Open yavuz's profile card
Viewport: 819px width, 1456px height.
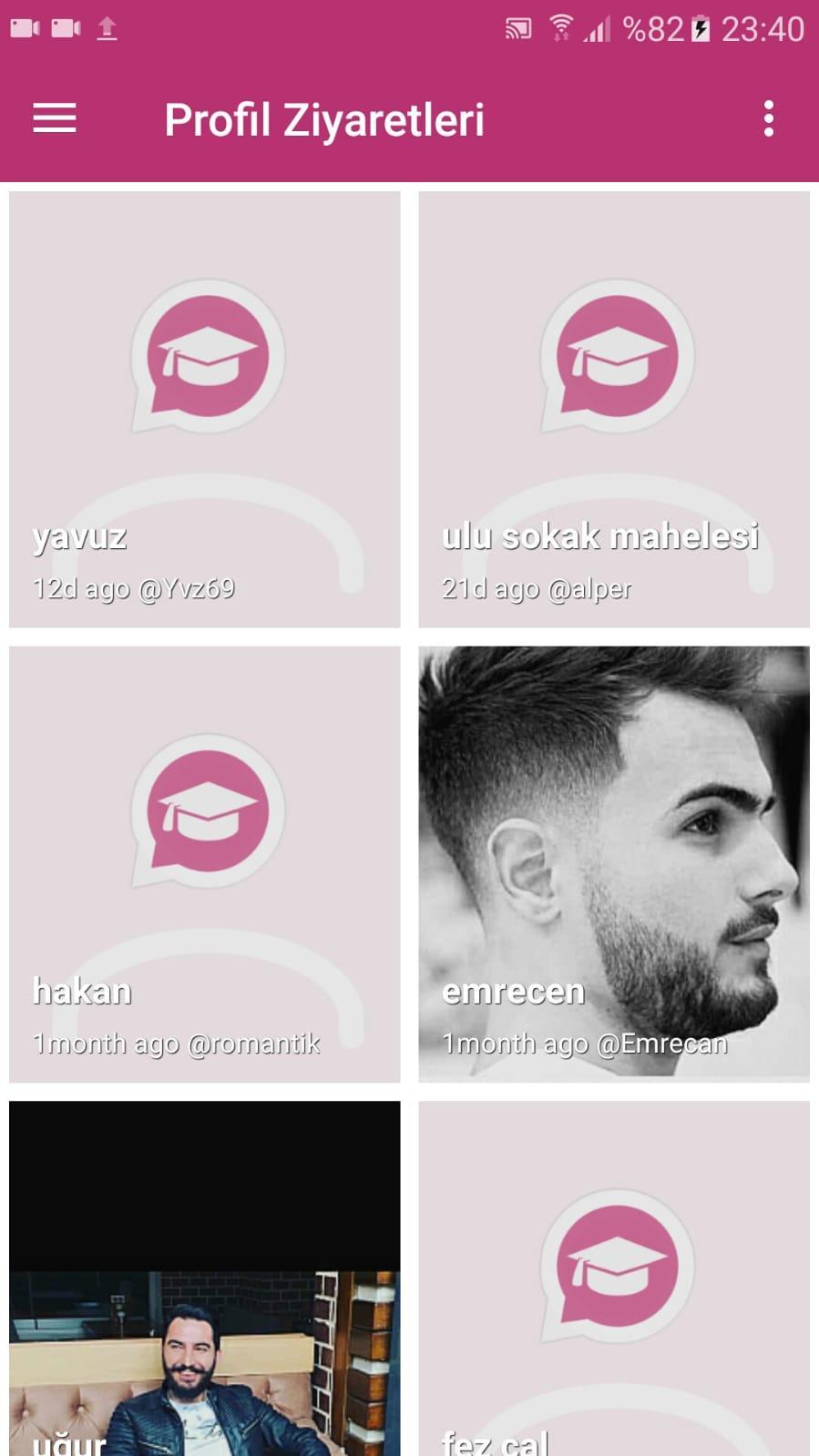coord(204,409)
